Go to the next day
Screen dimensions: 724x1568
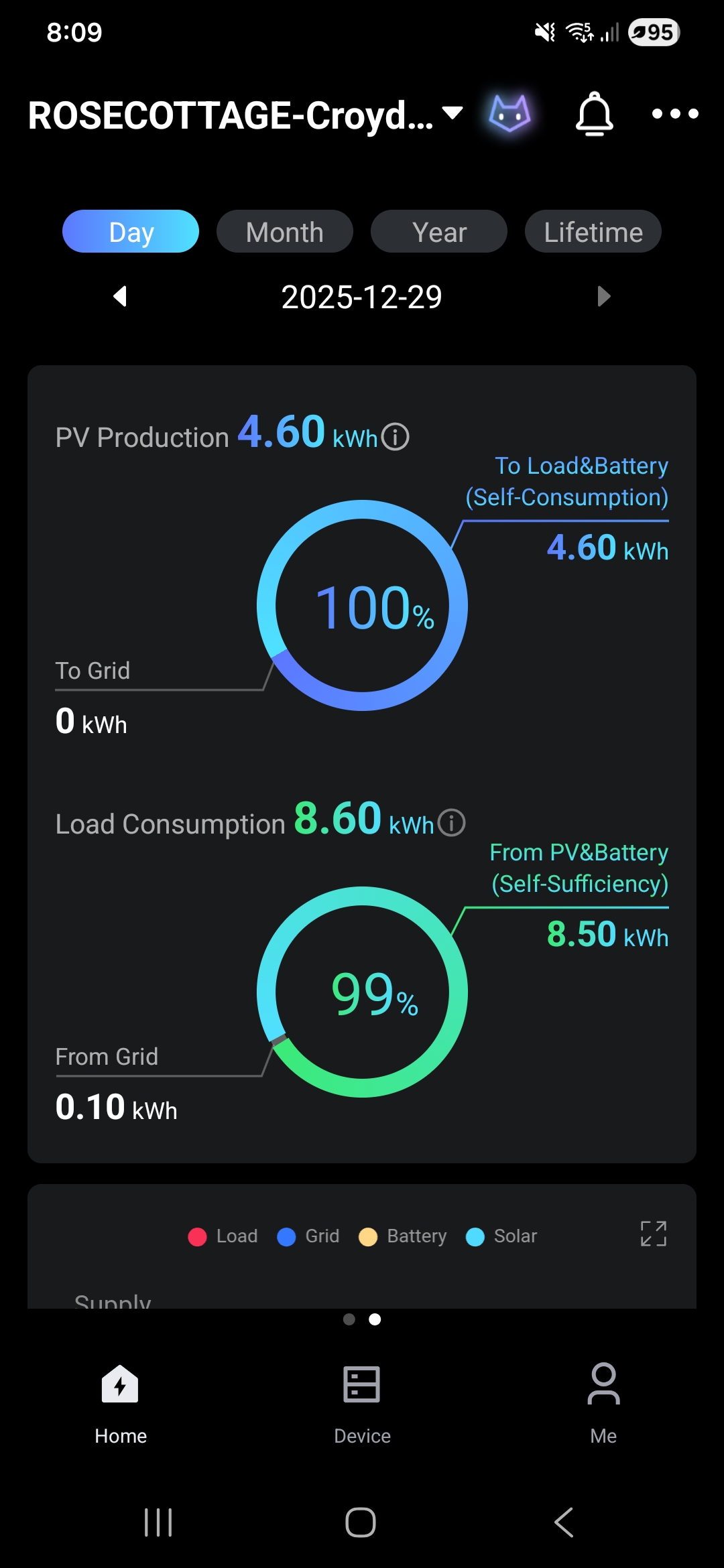click(603, 296)
